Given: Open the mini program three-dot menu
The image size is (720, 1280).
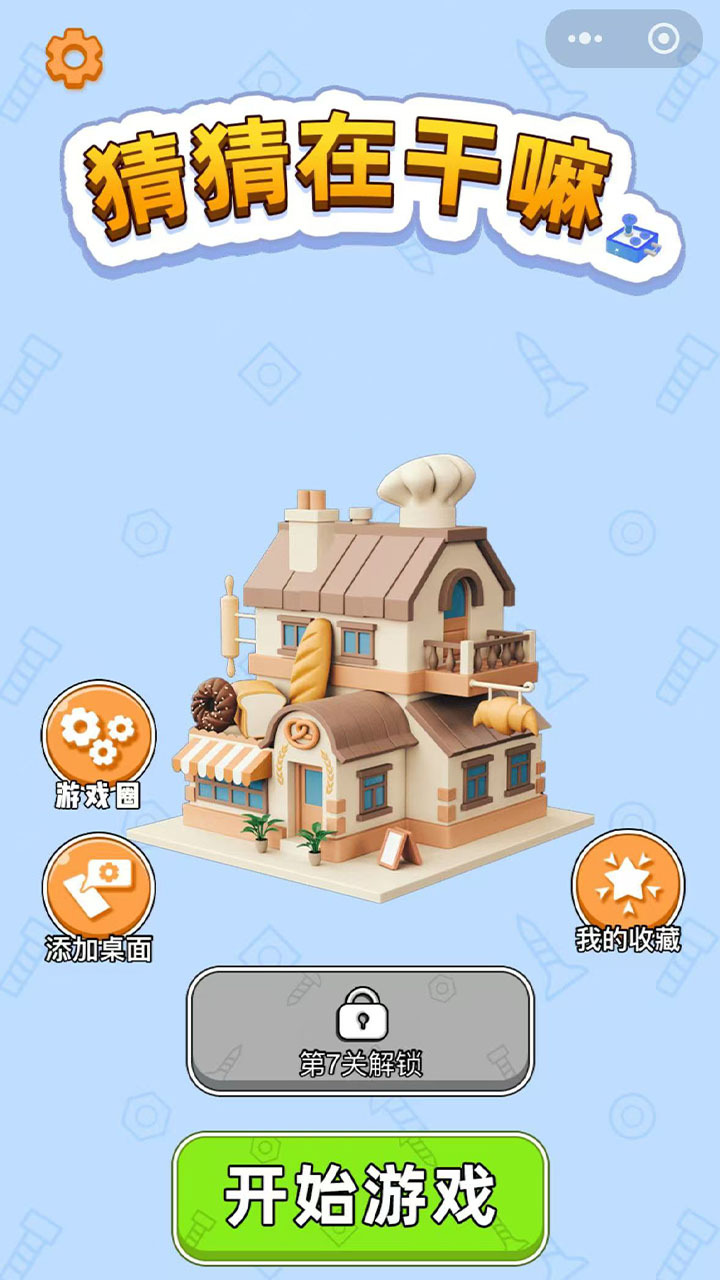Looking at the screenshot, I should (x=585, y=39).
